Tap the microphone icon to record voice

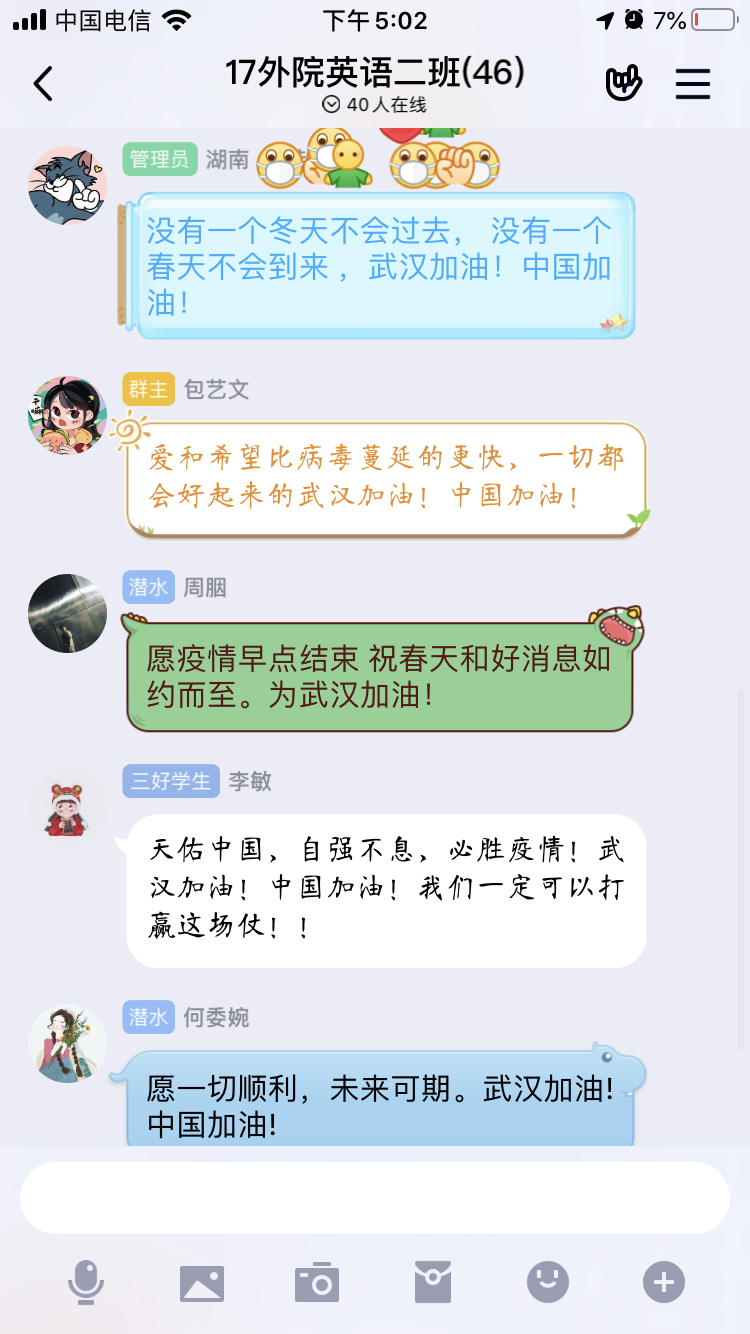pos(86,1281)
